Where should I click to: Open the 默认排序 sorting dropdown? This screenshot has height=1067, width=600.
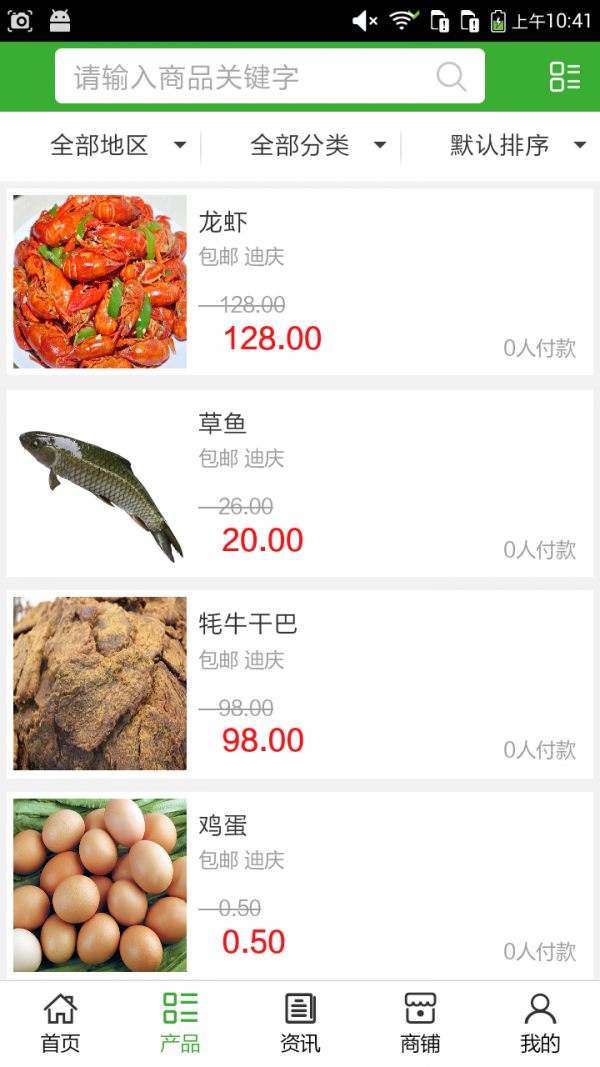517,146
